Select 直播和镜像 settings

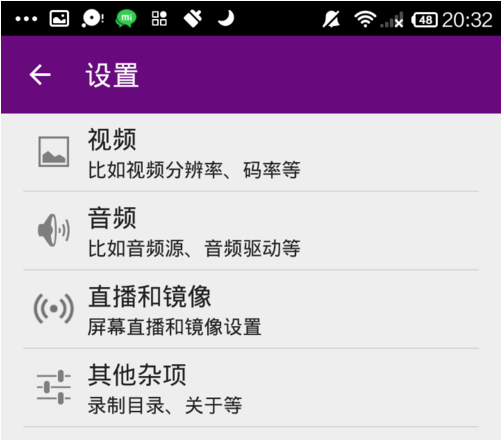coord(251,309)
